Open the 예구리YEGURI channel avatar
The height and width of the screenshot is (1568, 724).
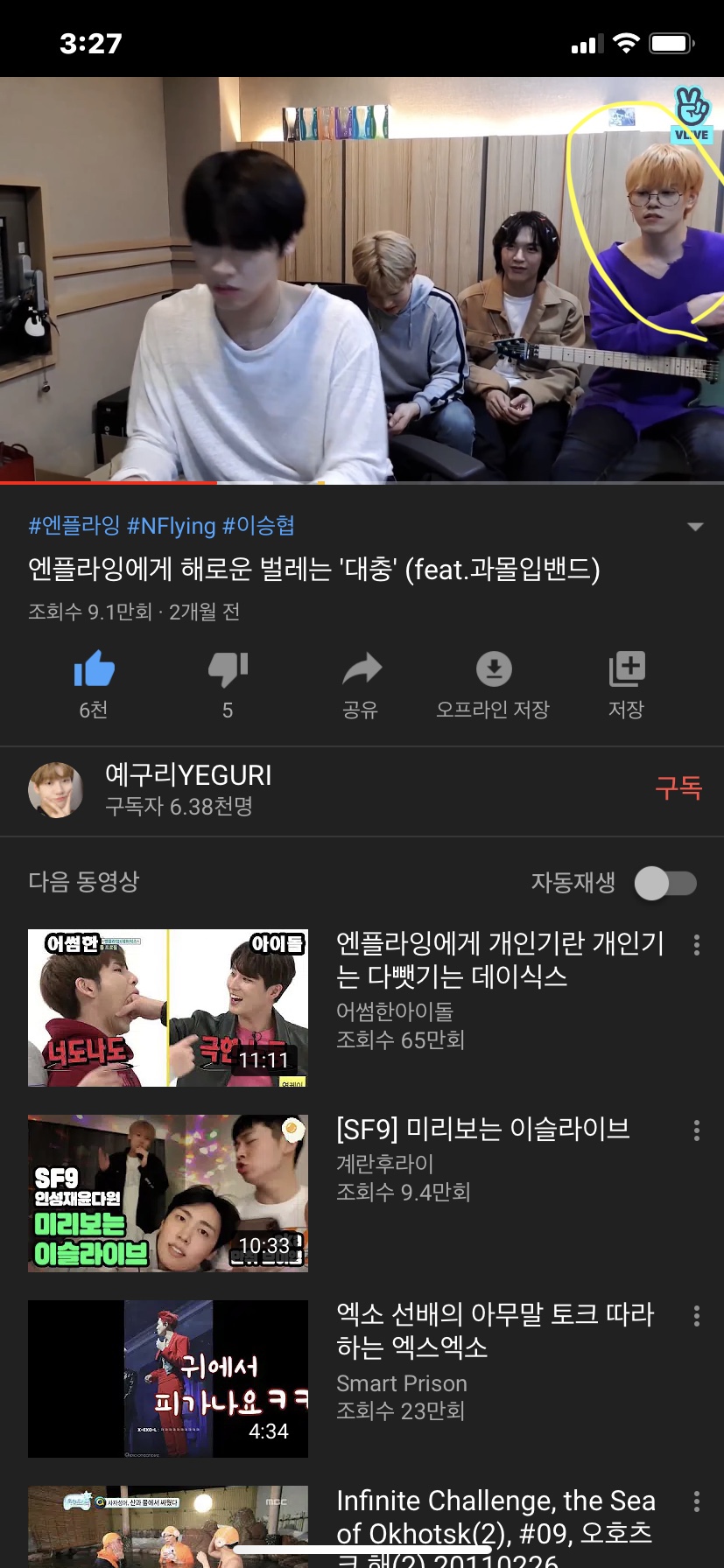click(x=56, y=788)
